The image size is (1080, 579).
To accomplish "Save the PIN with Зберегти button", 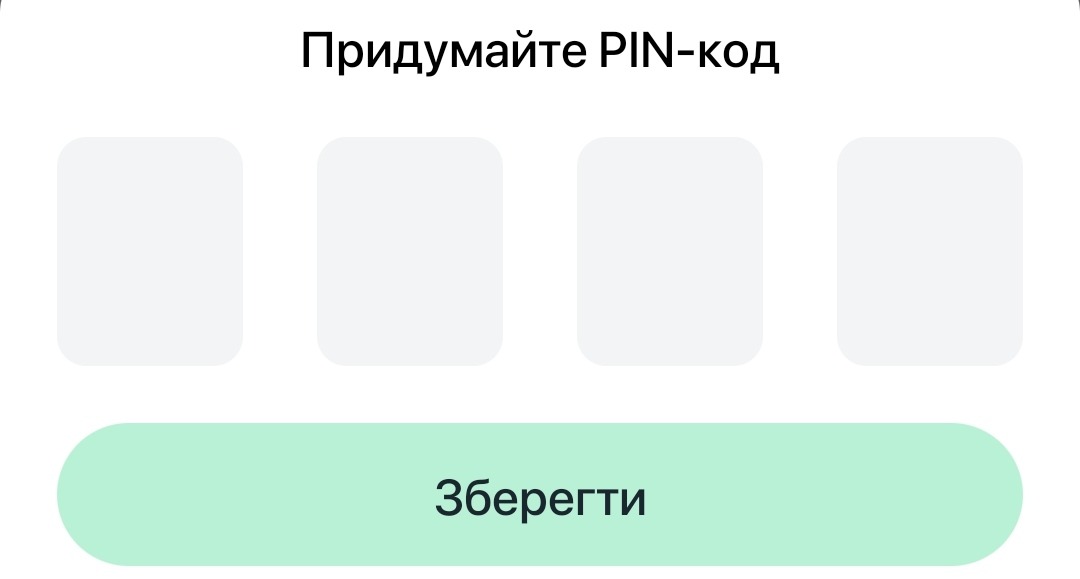I will pos(540,496).
